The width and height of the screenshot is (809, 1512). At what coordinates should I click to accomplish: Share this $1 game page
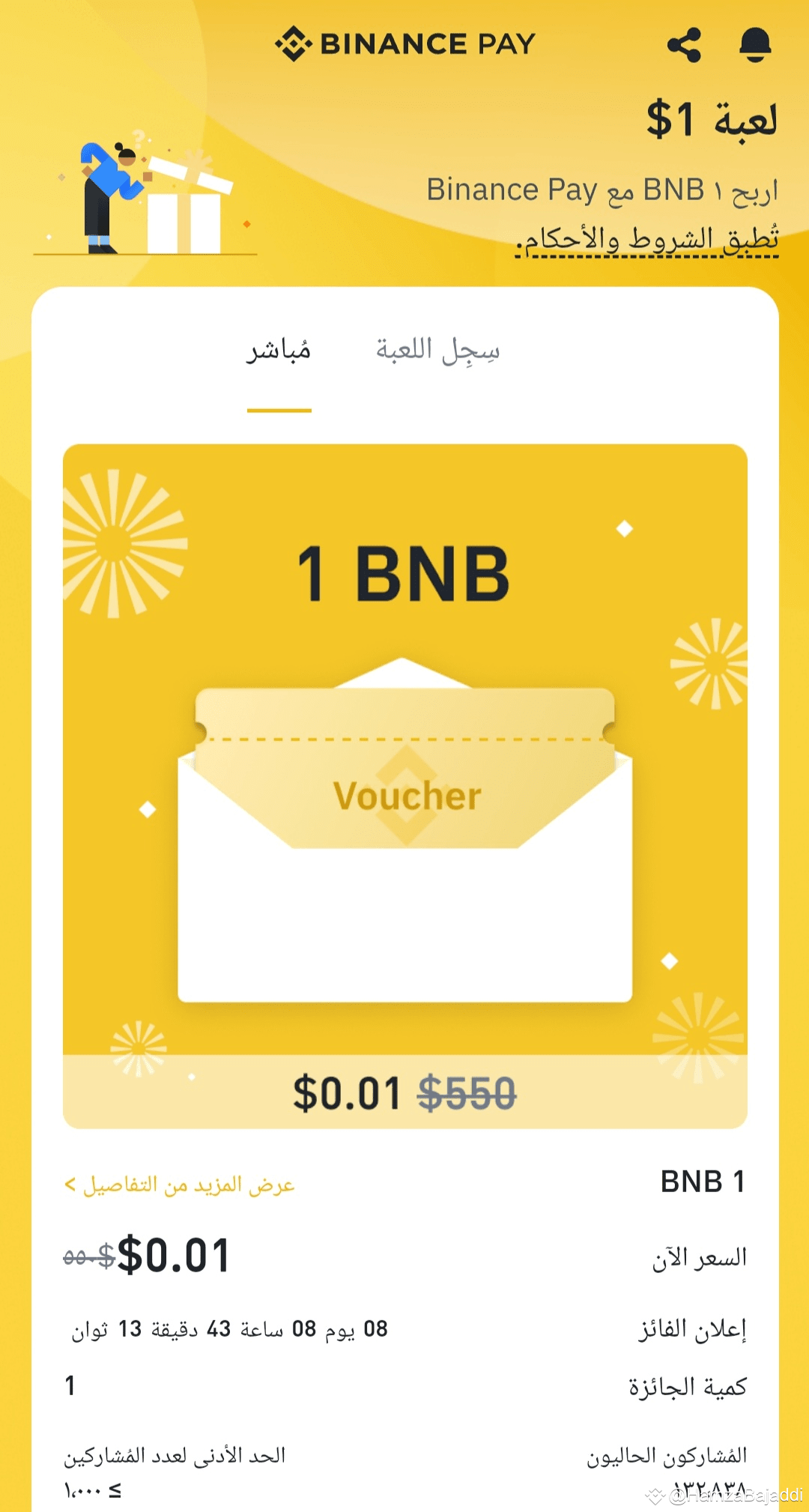684,45
